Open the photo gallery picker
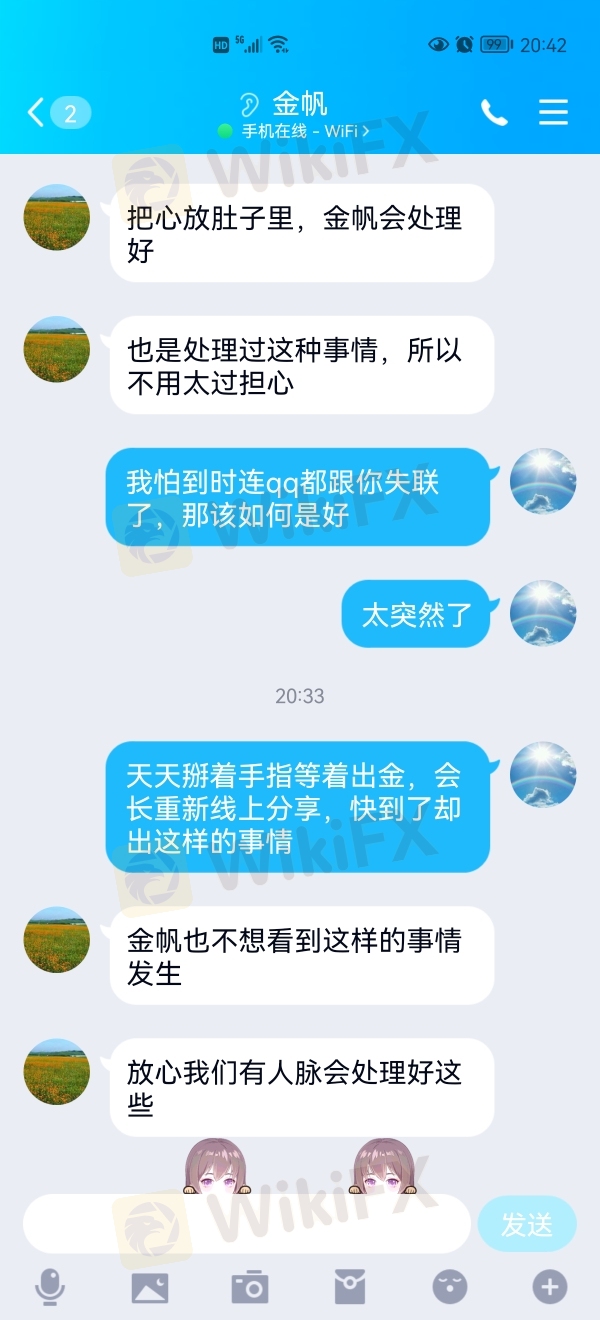The image size is (600, 1320). pos(150,1287)
